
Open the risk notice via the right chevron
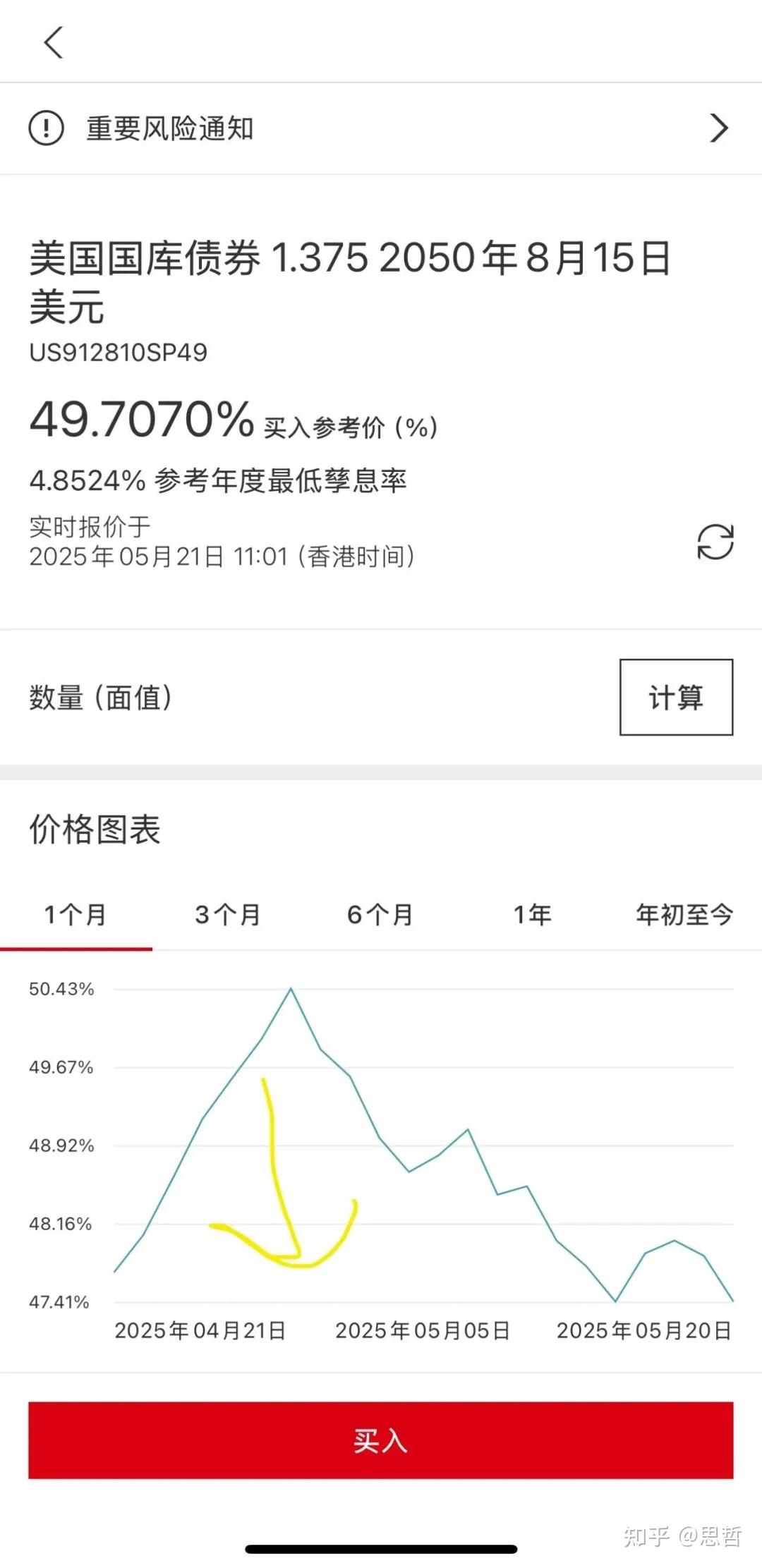click(719, 129)
